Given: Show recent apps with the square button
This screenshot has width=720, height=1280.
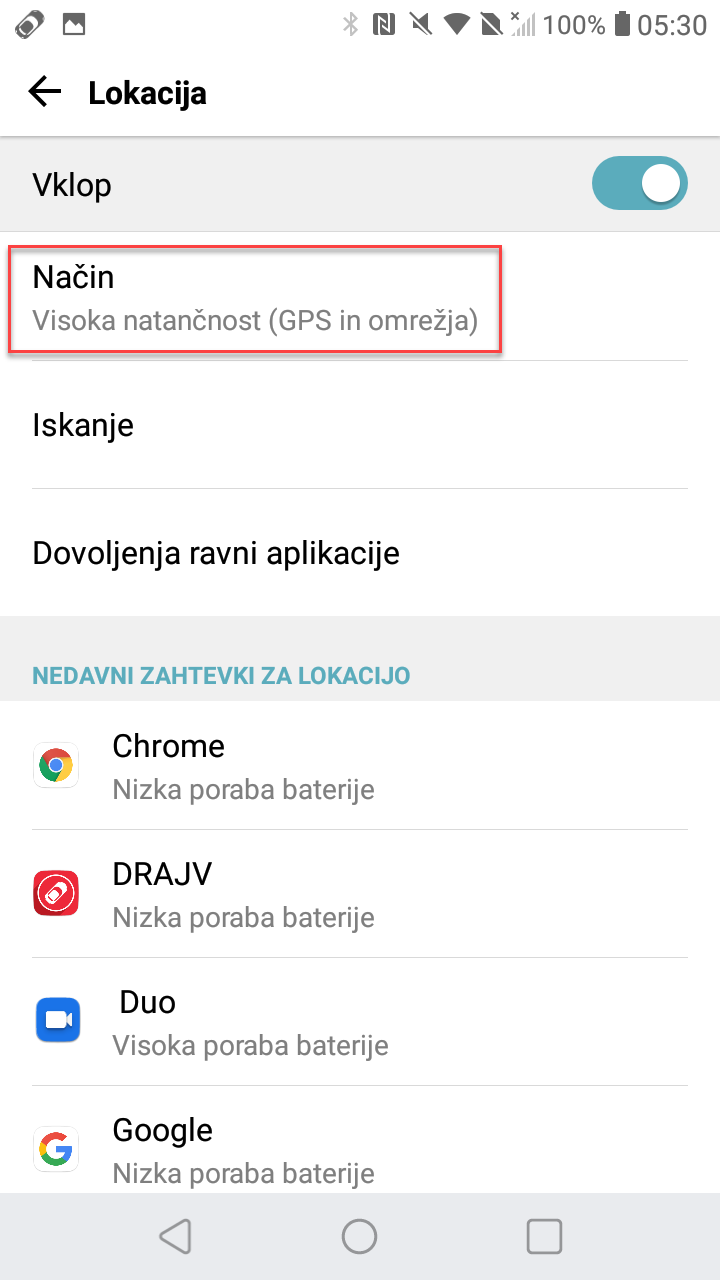Looking at the screenshot, I should (544, 1237).
